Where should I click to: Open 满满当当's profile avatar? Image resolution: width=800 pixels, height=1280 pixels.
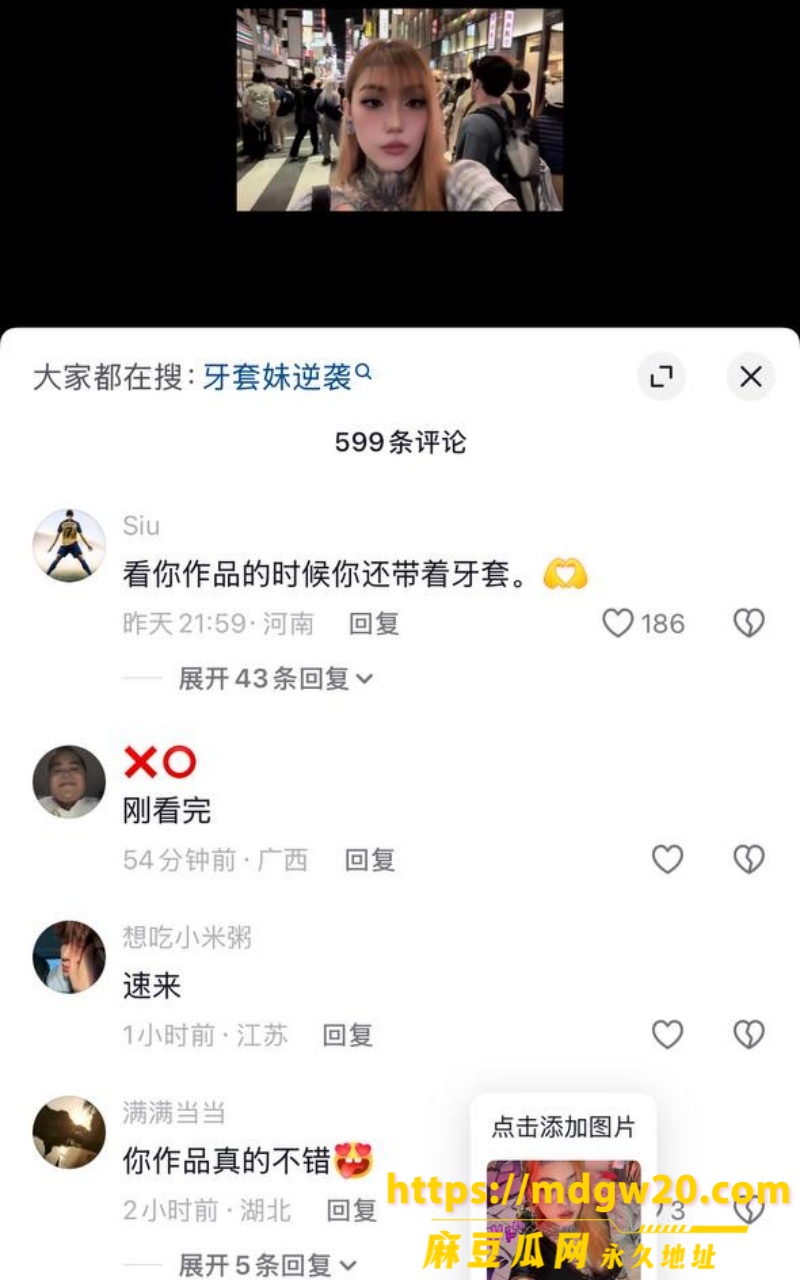(x=69, y=1133)
